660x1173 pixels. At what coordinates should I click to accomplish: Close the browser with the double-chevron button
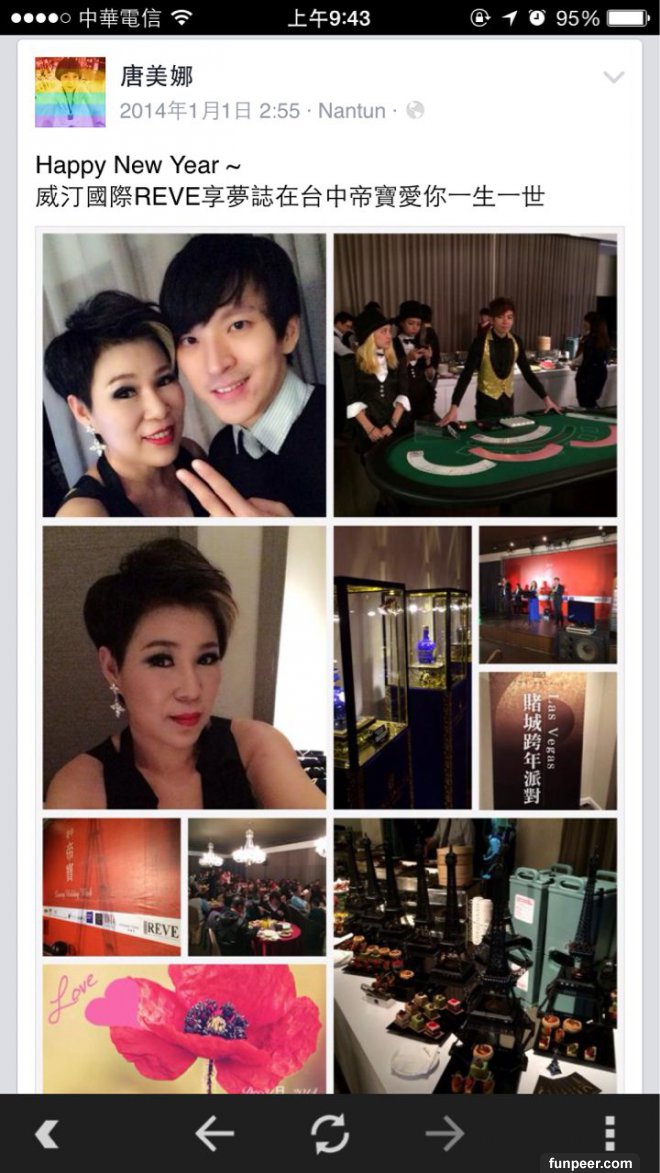(46, 1133)
